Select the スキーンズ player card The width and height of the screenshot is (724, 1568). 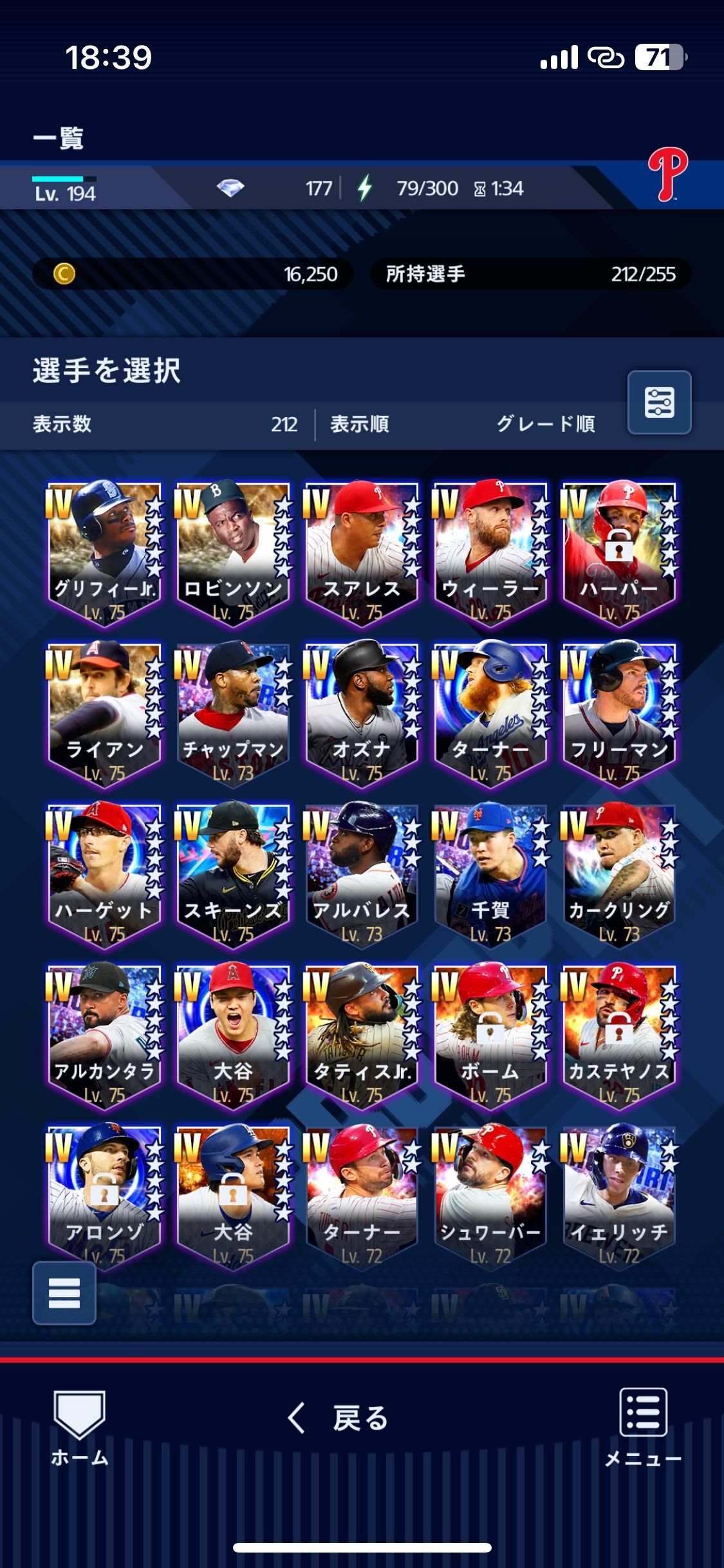[233, 874]
